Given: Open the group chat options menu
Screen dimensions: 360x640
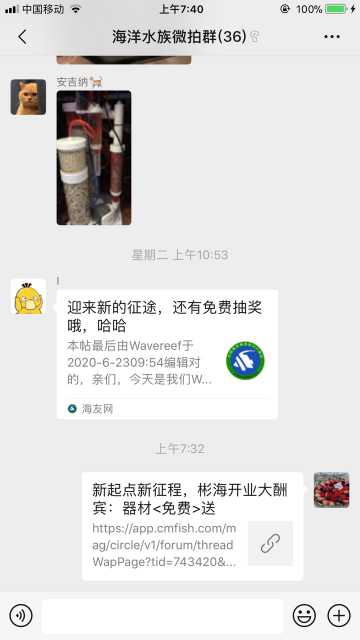Looking at the screenshot, I should [332, 37].
